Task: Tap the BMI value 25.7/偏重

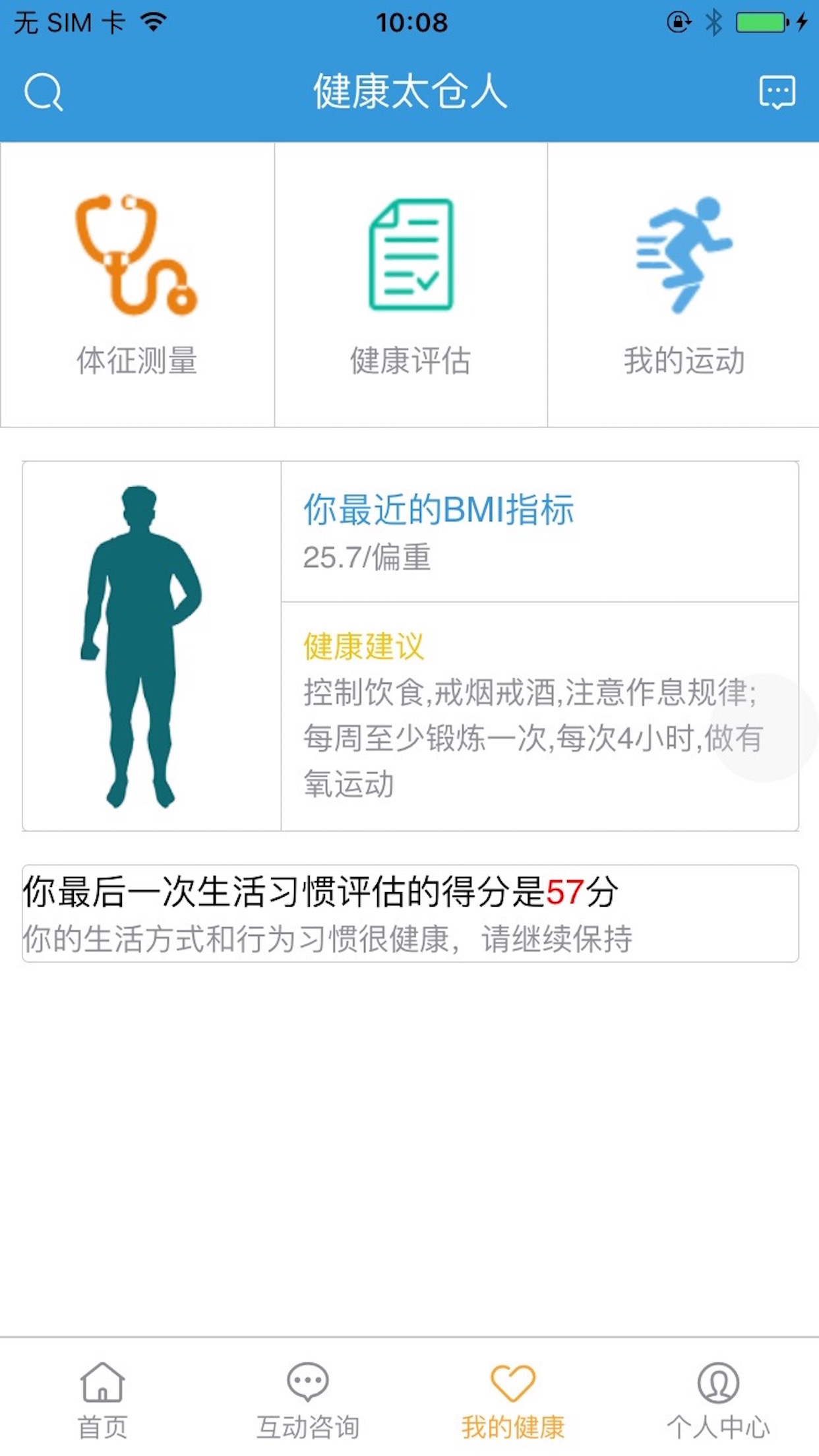Action: (365, 559)
